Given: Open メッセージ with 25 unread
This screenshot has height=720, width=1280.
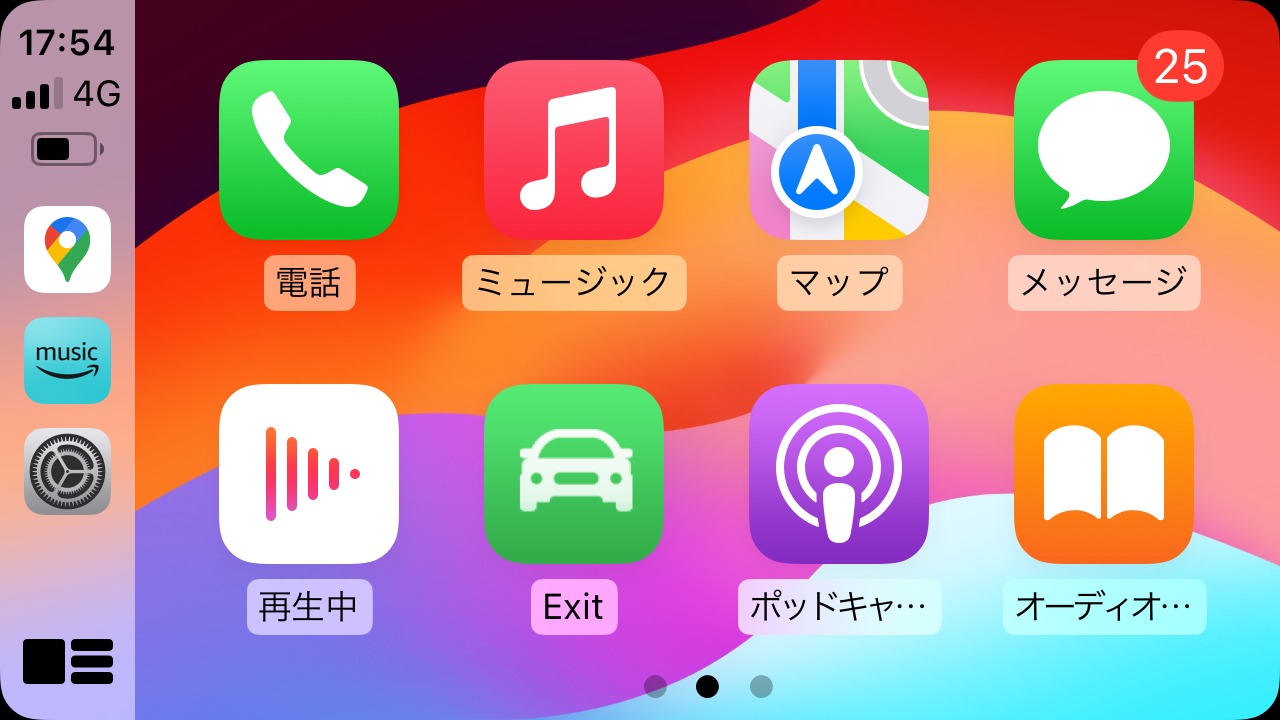Looking at the screenshot, I should click(1104, 150).
